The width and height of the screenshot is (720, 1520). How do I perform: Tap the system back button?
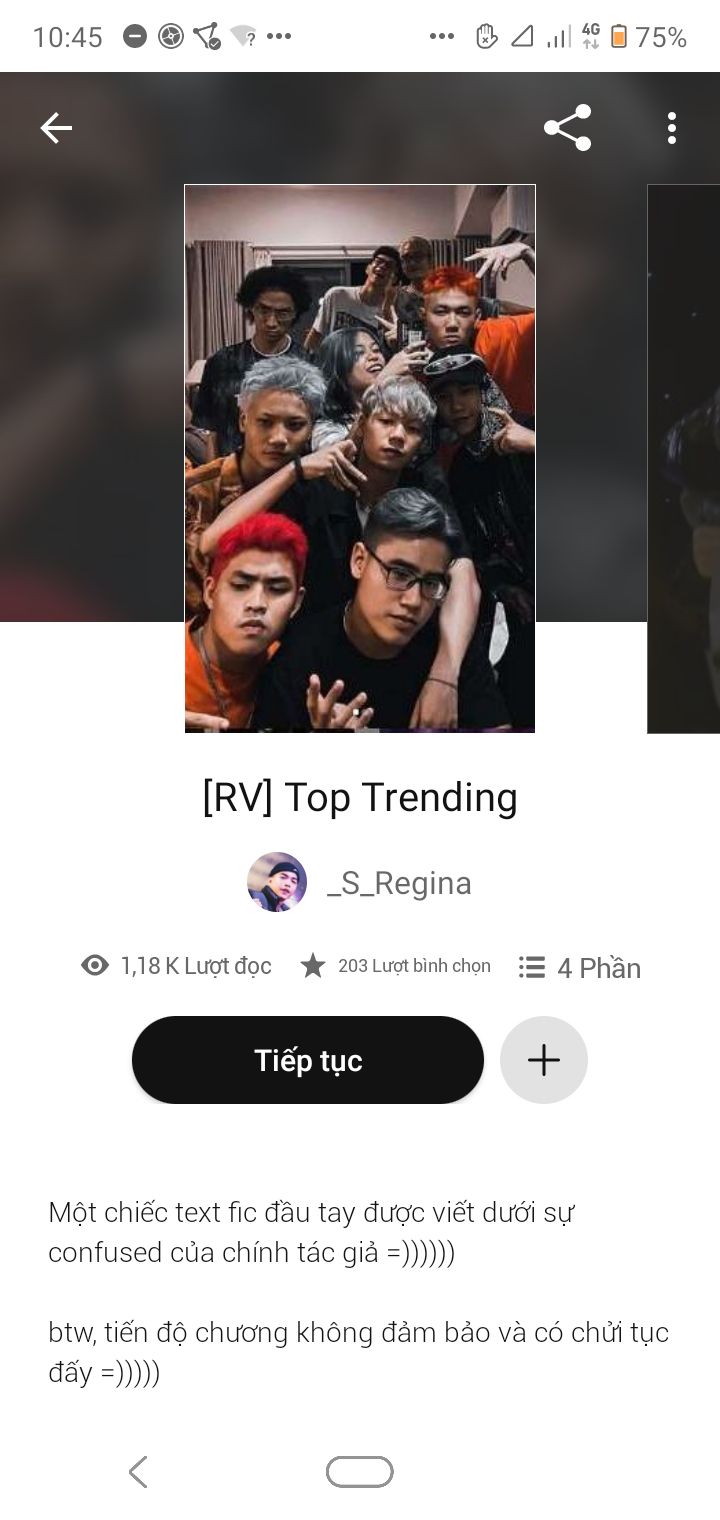[138, 1472]
